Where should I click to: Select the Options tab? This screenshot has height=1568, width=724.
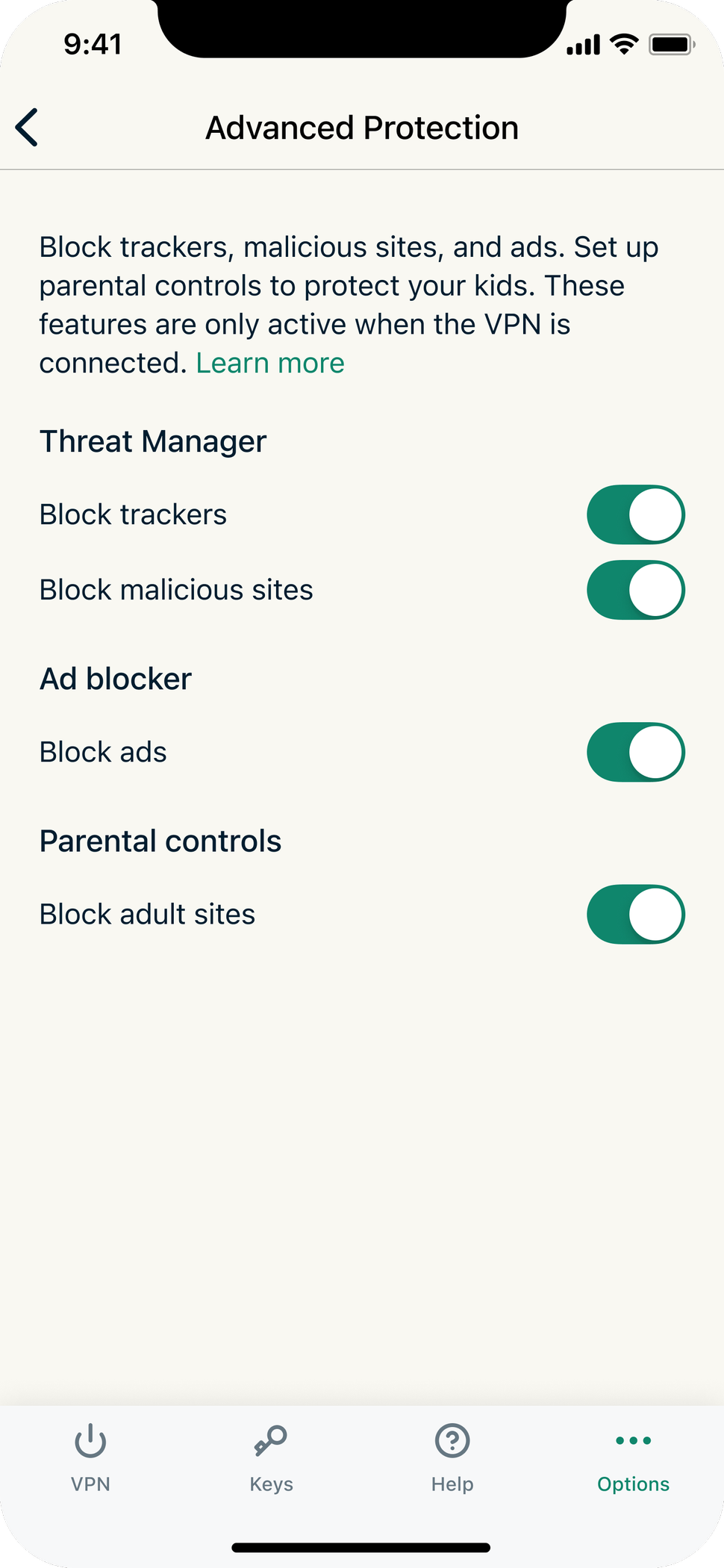pyautogui.click(x=633, y=1457)
